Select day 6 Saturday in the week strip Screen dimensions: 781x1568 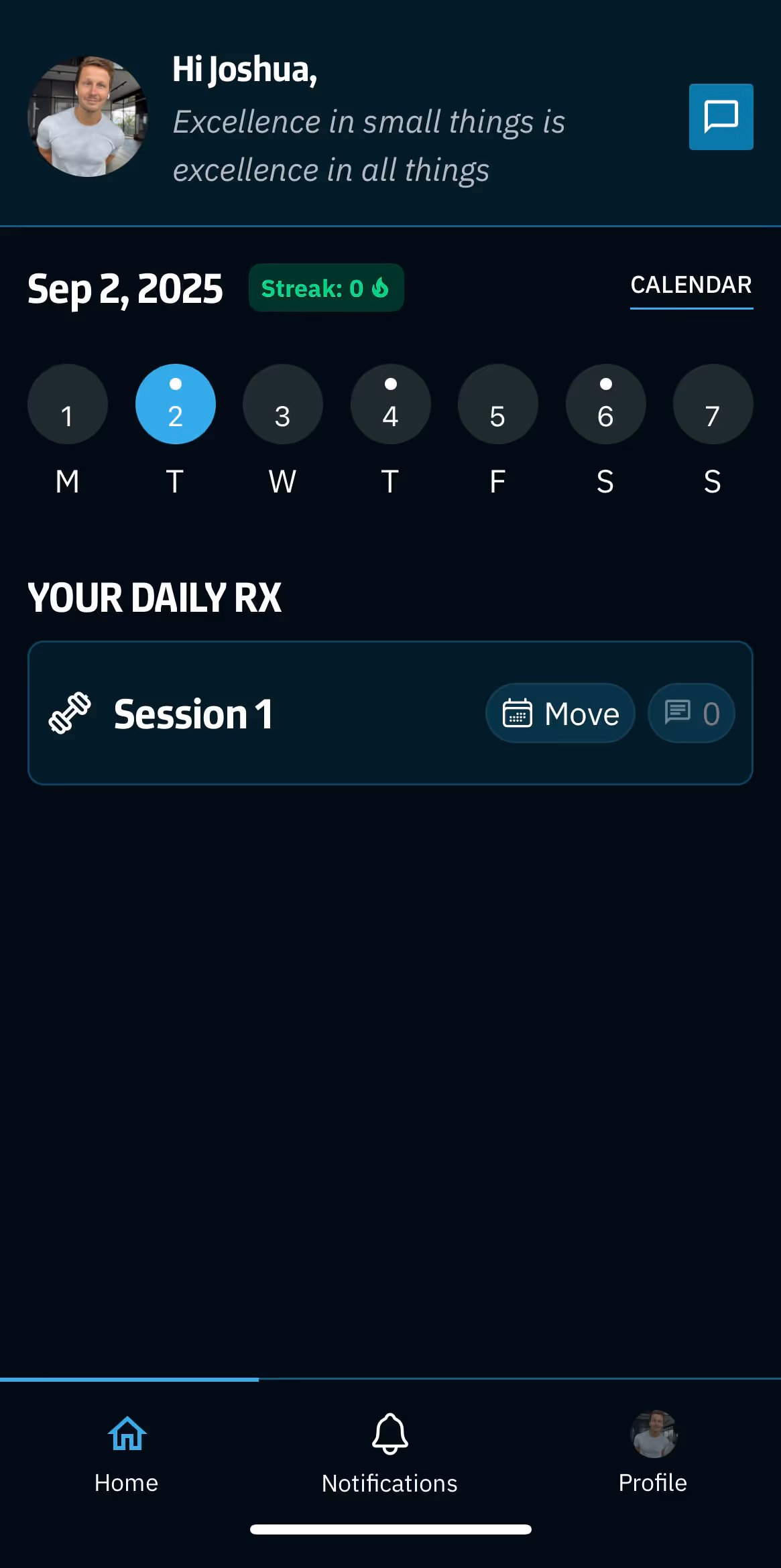605,405
